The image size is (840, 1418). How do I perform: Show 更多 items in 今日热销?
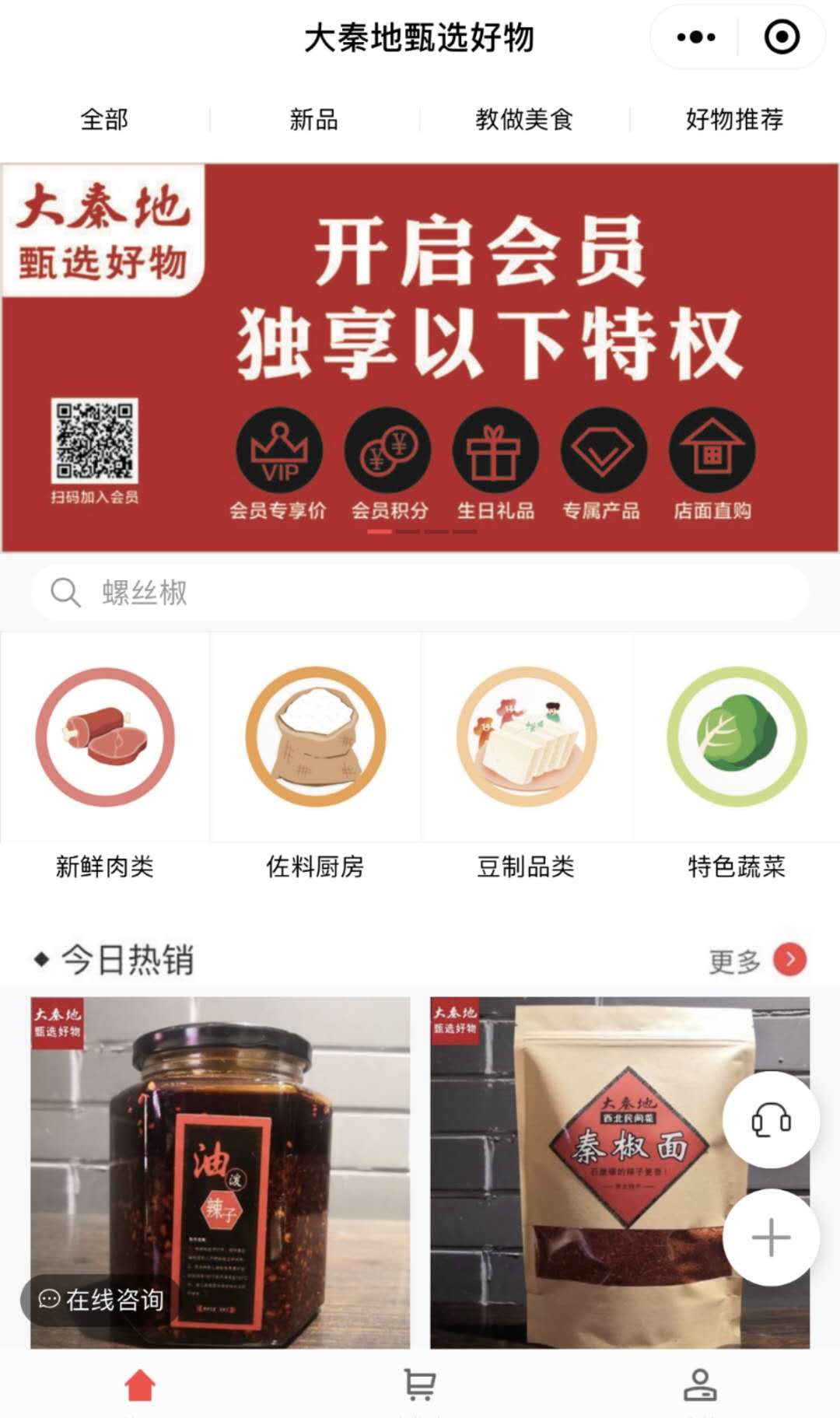(x=757, y=960)
